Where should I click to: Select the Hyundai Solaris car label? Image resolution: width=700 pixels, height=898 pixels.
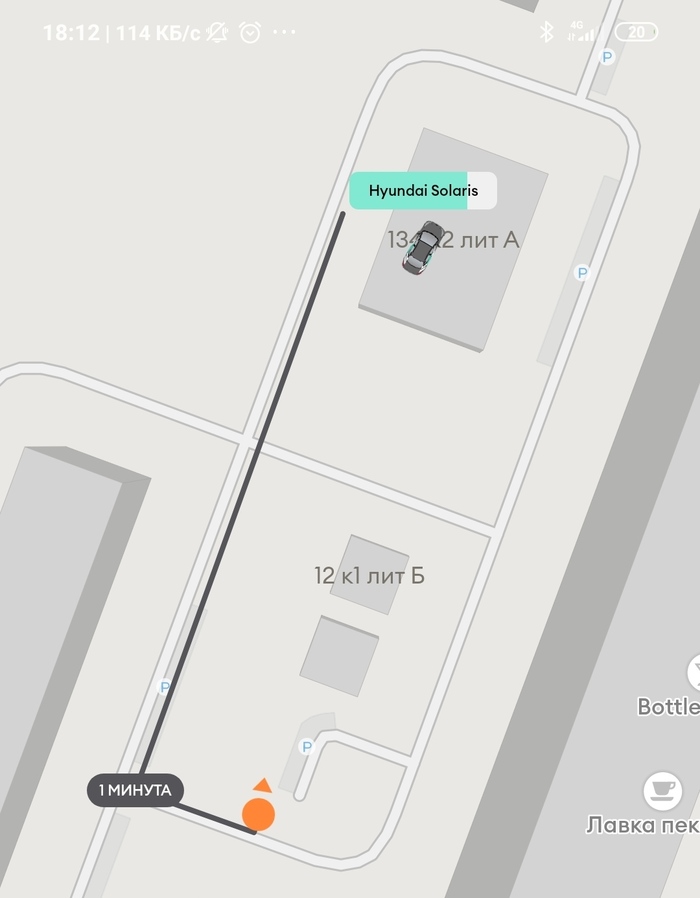(x=422, y=191)
